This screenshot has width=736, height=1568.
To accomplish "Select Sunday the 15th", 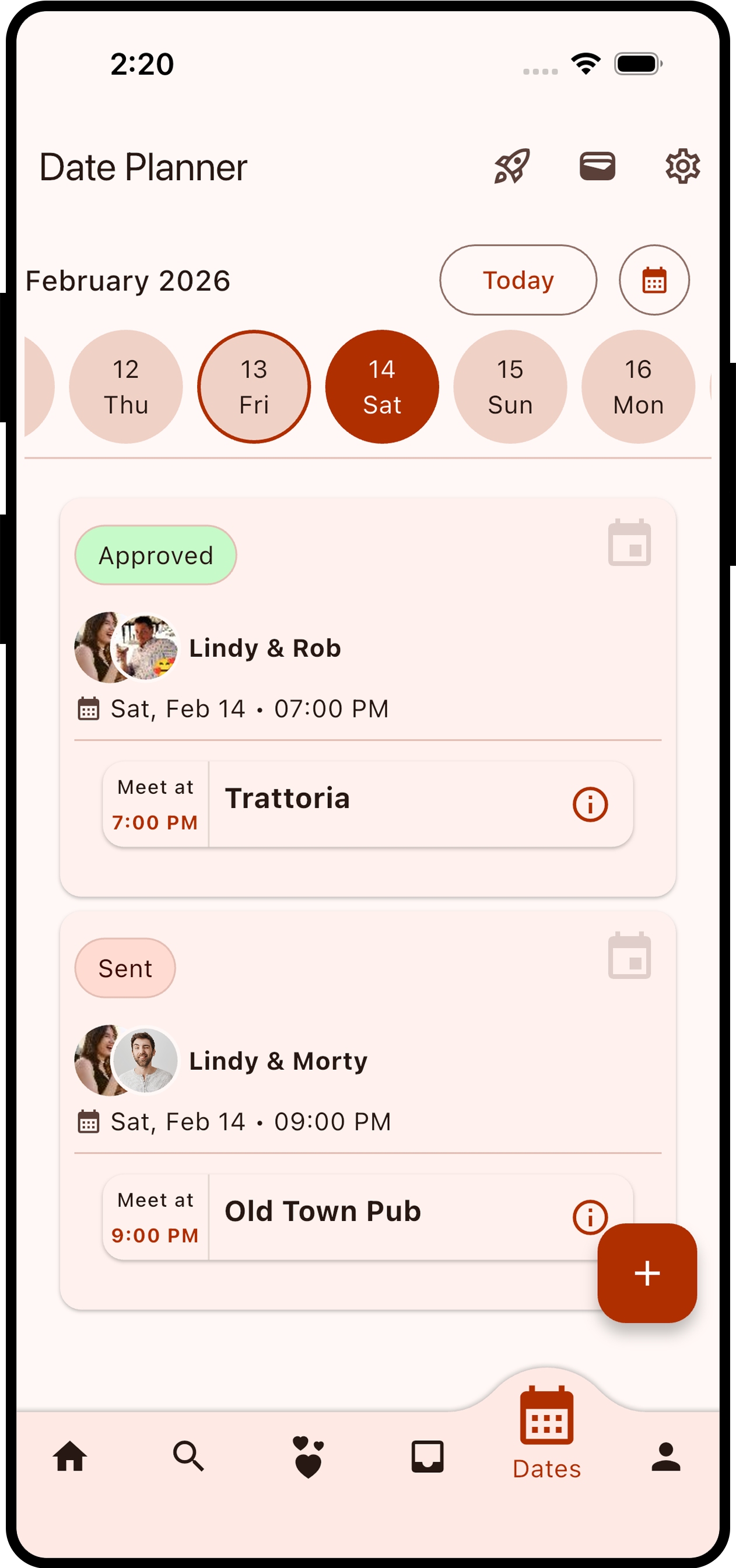I will pyautogui.click(x=510, y=387).
